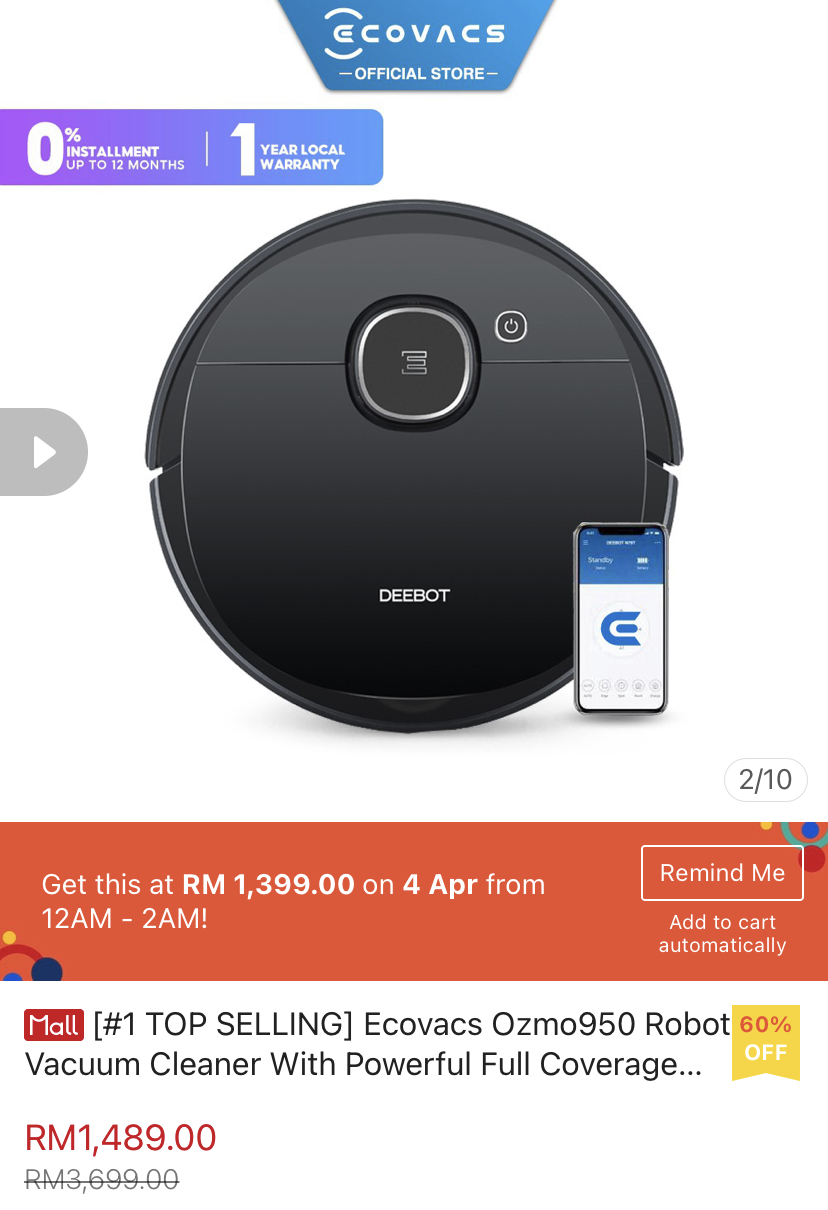Play the product video
The height and width of the screenshot is (1210, 828).
pyautogui.click(x=43, y=452)
